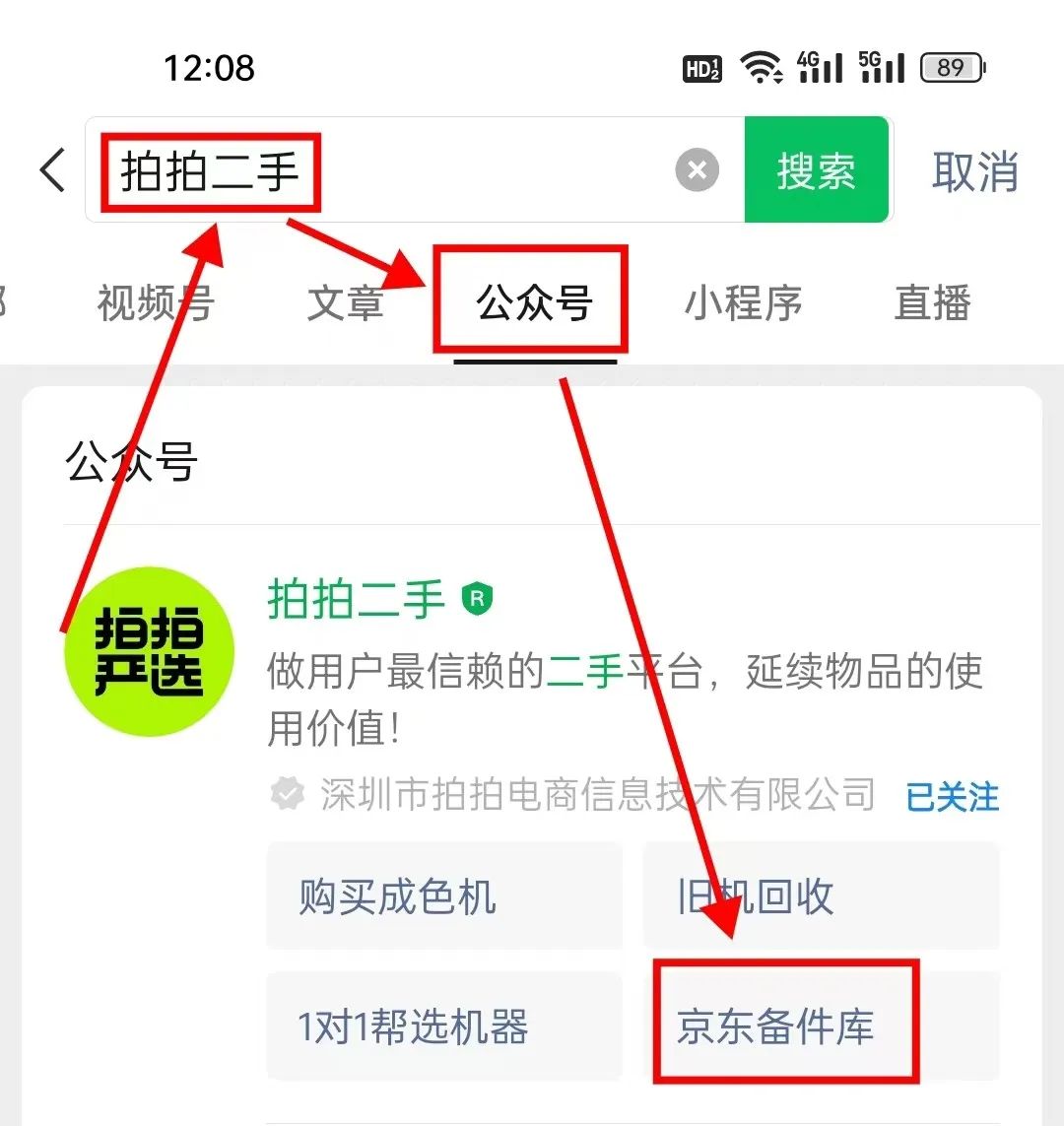
Task: Open the 旧机回收 shortcut
Action: coord(821,896)
